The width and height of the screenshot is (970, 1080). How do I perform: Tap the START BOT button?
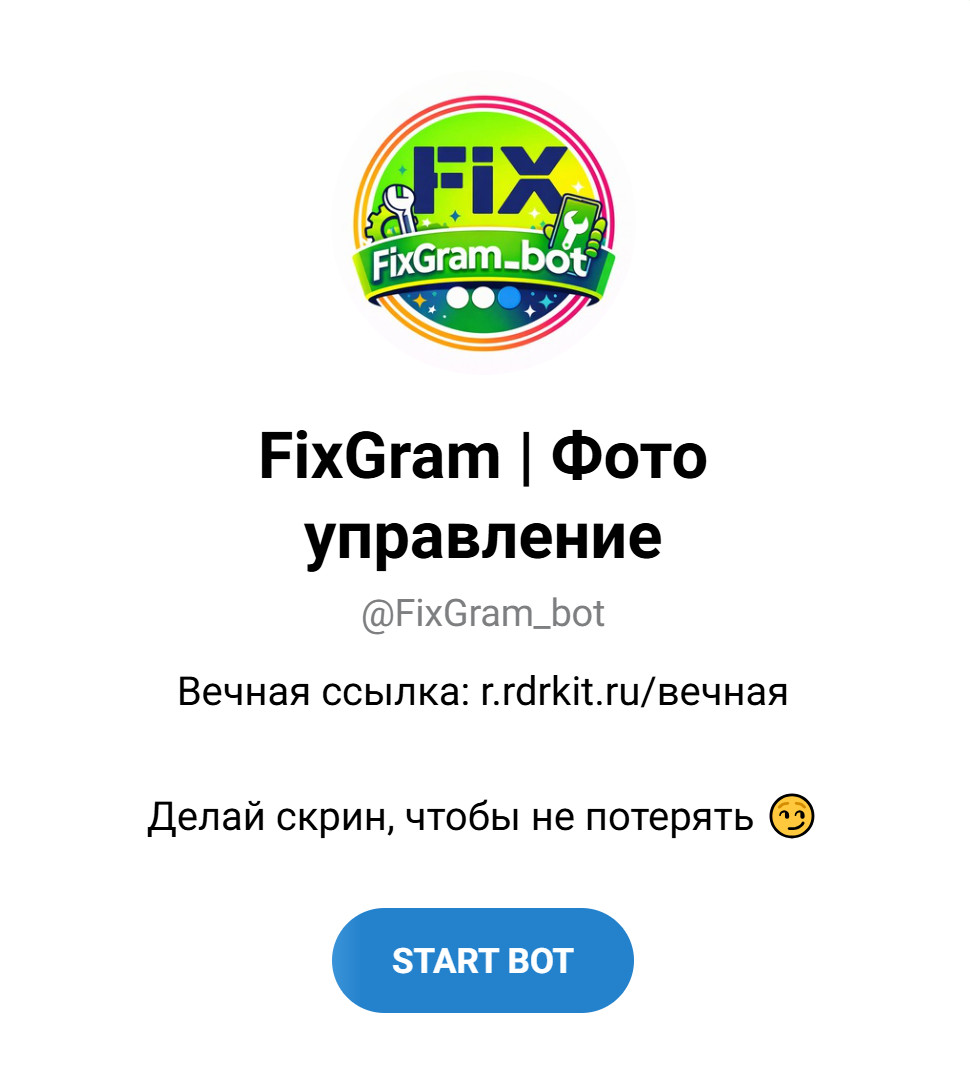click(483, 961)
